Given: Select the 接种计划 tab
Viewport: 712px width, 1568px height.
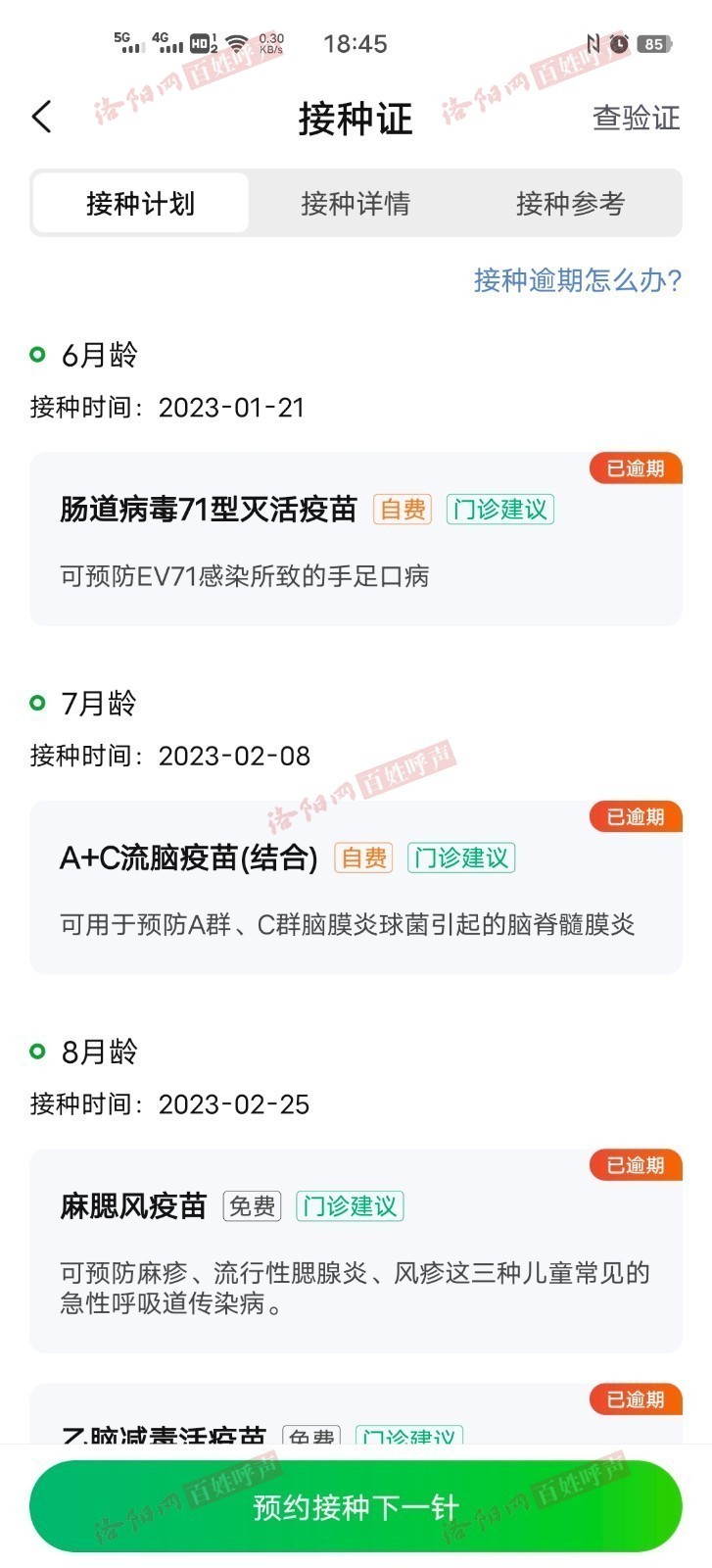Looking at the screenshot, I should pyautogui.click(x=140, y=203).
